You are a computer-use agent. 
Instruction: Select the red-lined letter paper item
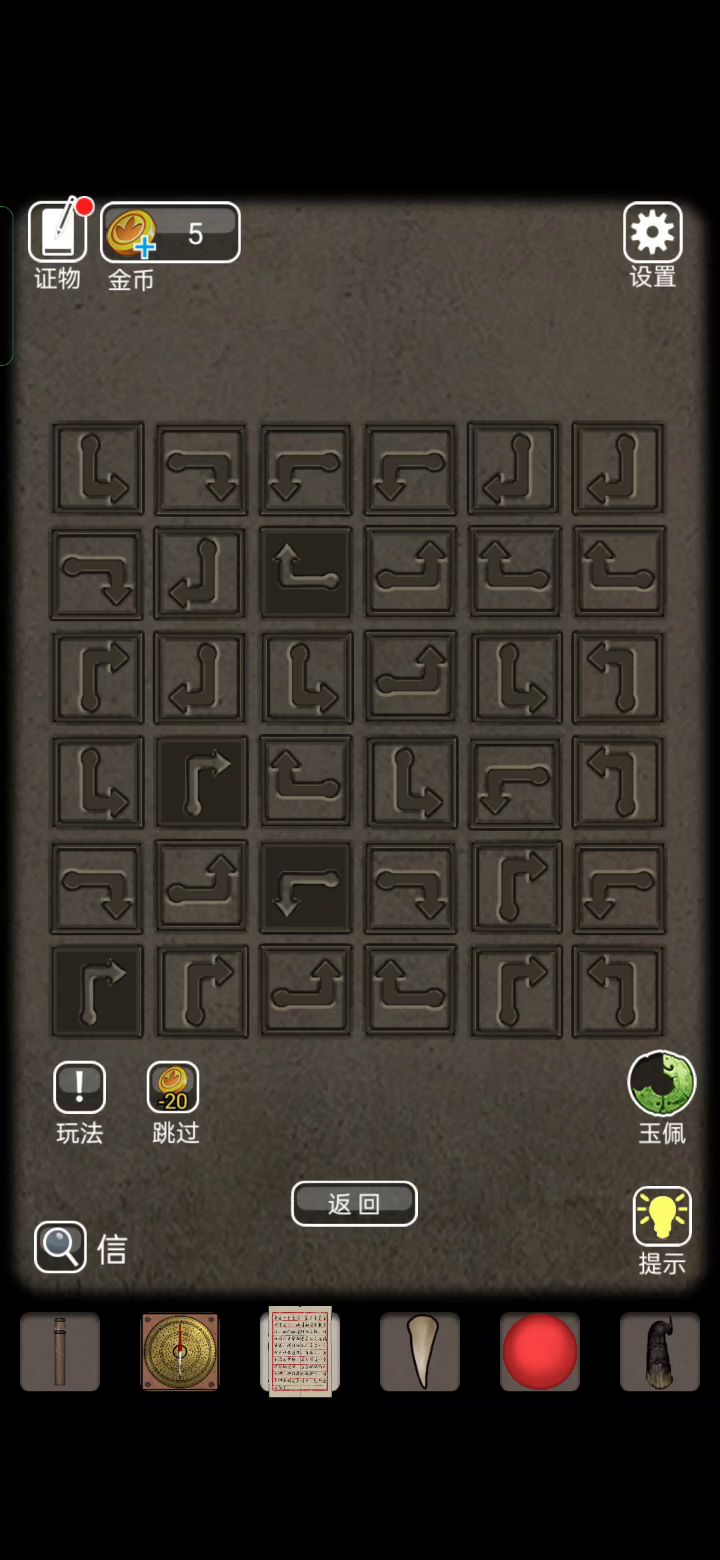(300, 1352)
